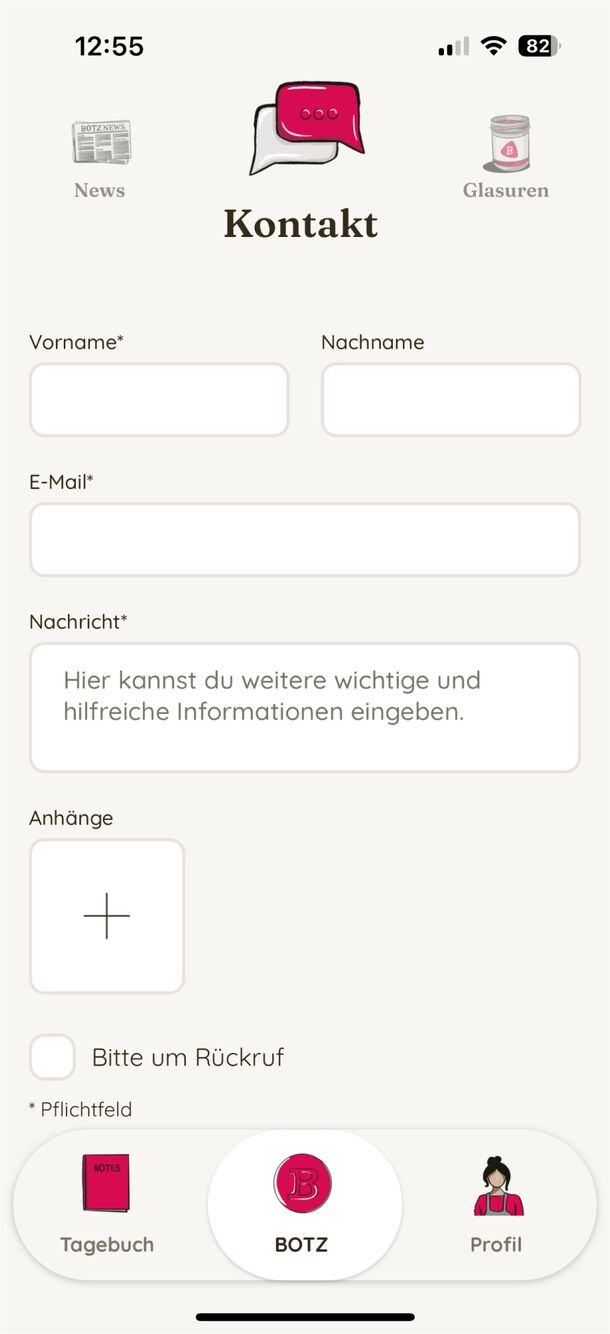Select the E-Mail field
Image resolution: width=610 pixels, height=1334 pixels.
tap(304, 540)
